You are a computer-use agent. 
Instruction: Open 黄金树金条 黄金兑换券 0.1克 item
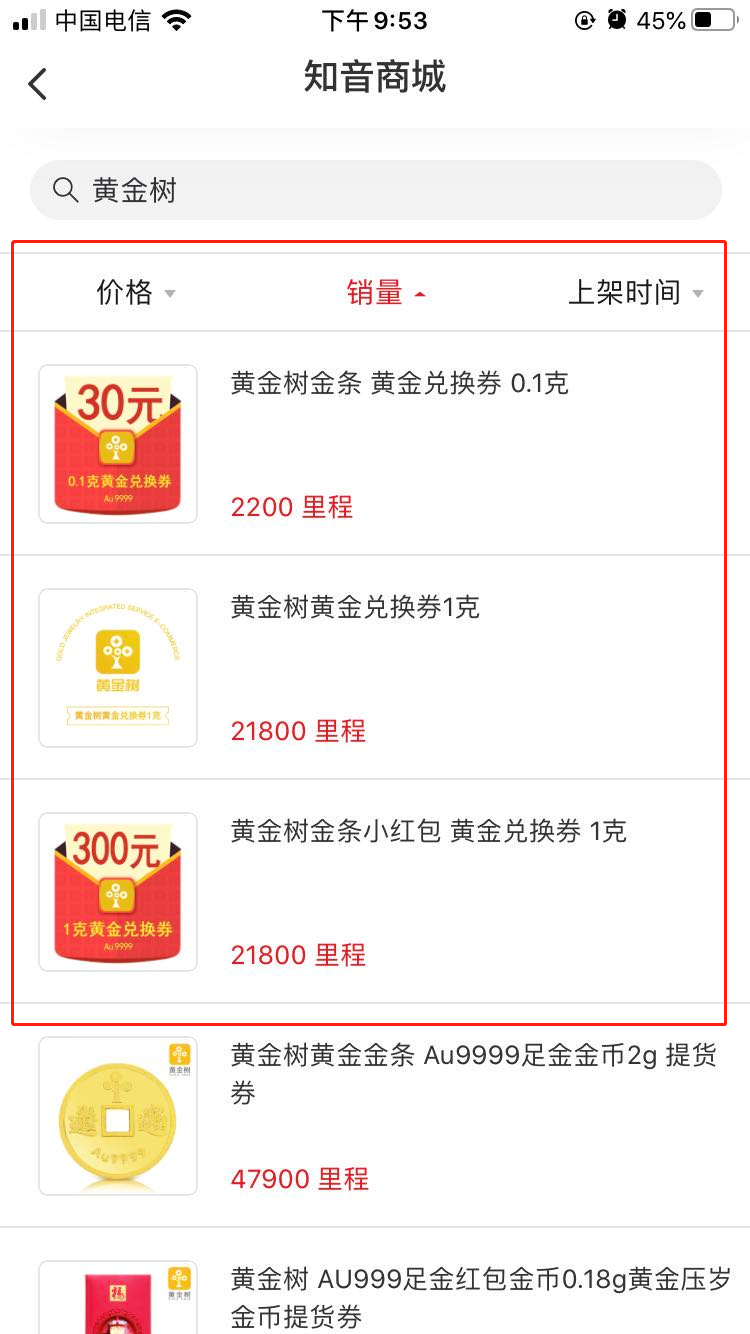coord(375,444)
